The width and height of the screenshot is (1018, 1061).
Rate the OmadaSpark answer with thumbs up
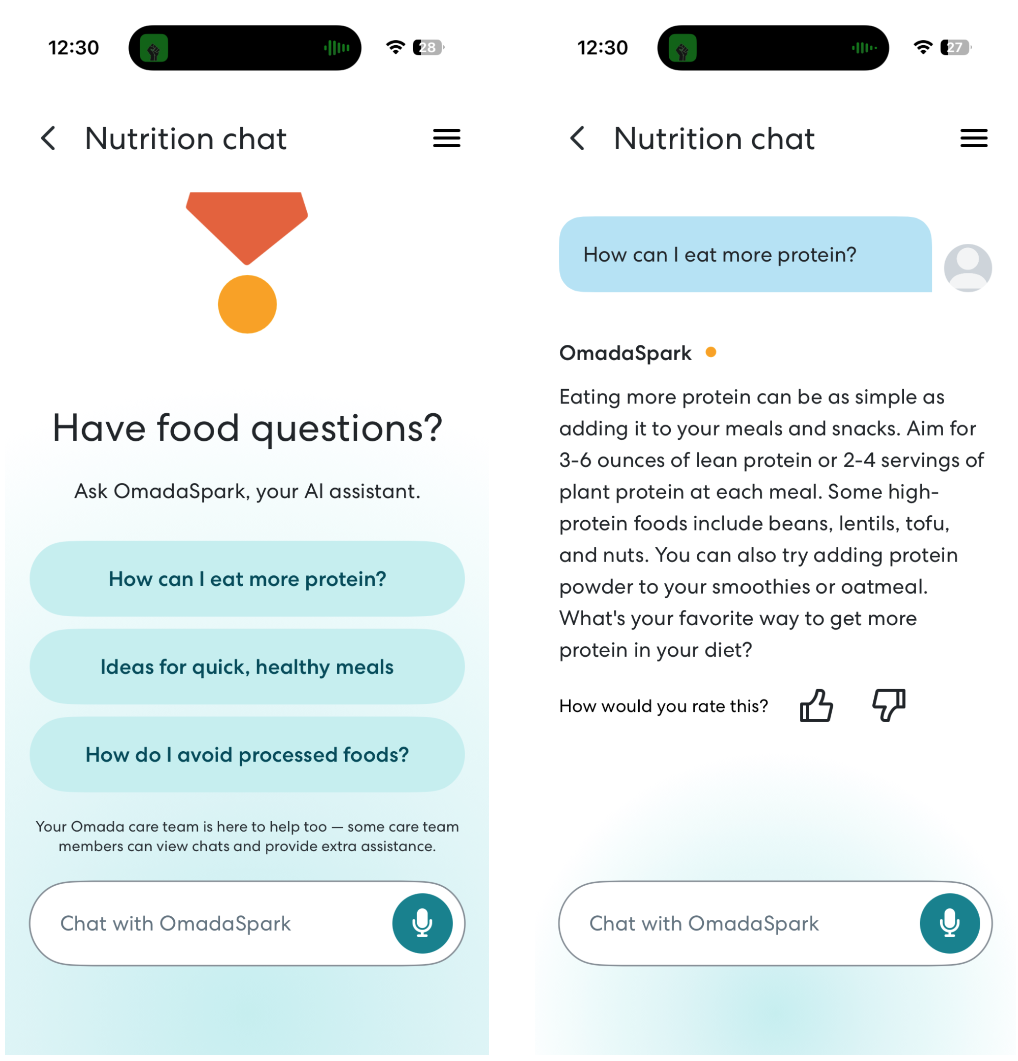click(x=816, y=706)
